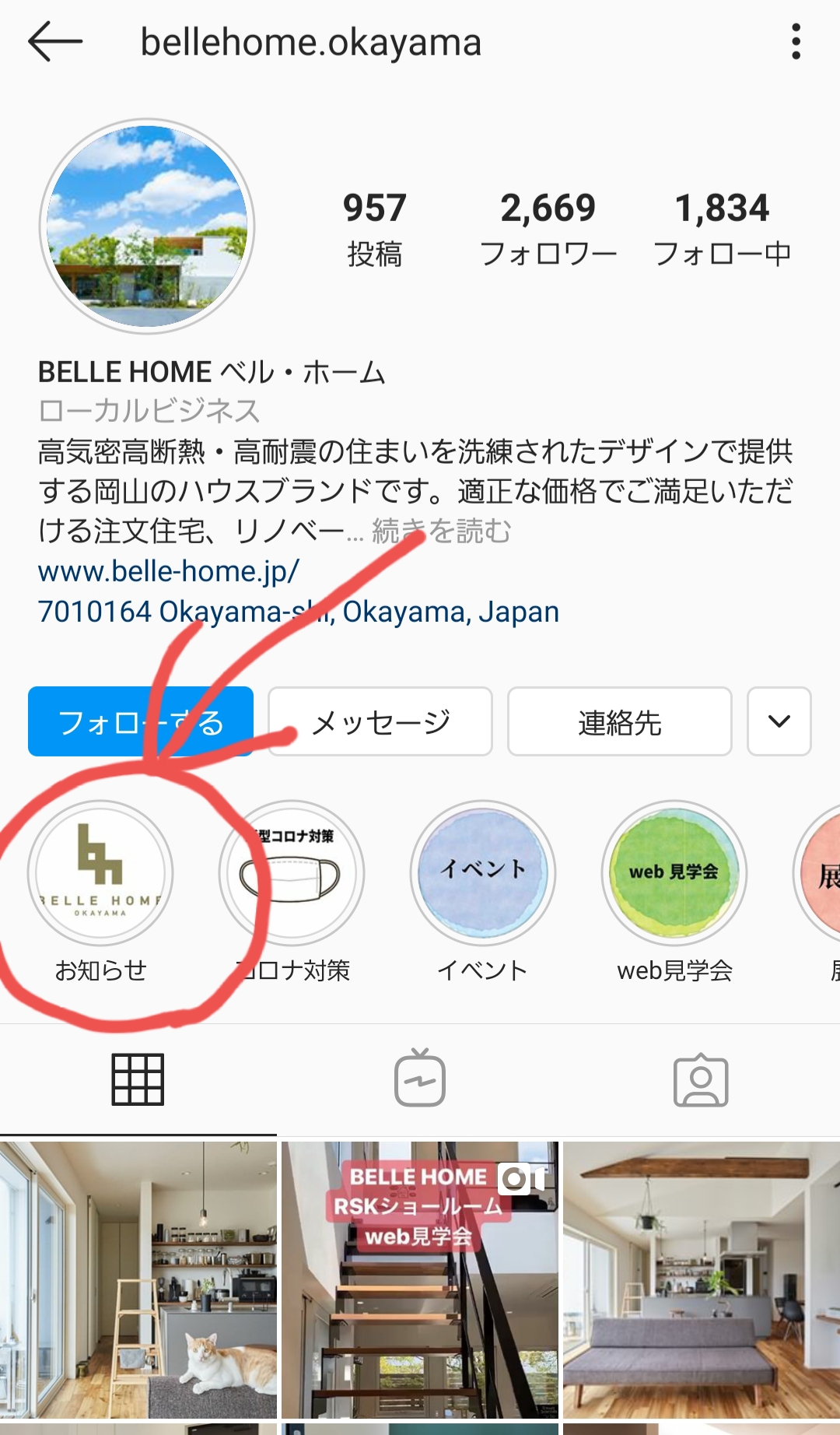View the profile picture

147,226
